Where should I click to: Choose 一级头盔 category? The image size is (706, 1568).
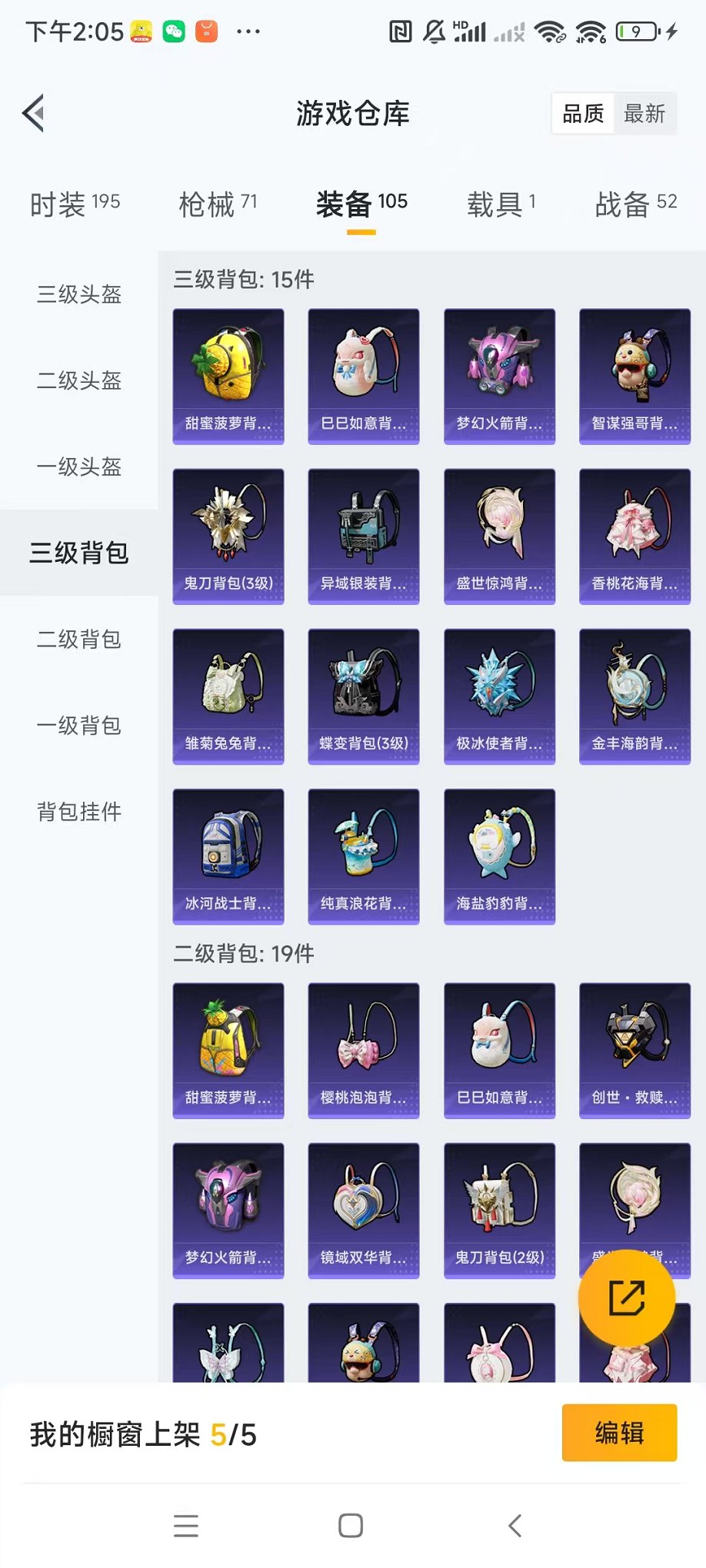point(79,467)
